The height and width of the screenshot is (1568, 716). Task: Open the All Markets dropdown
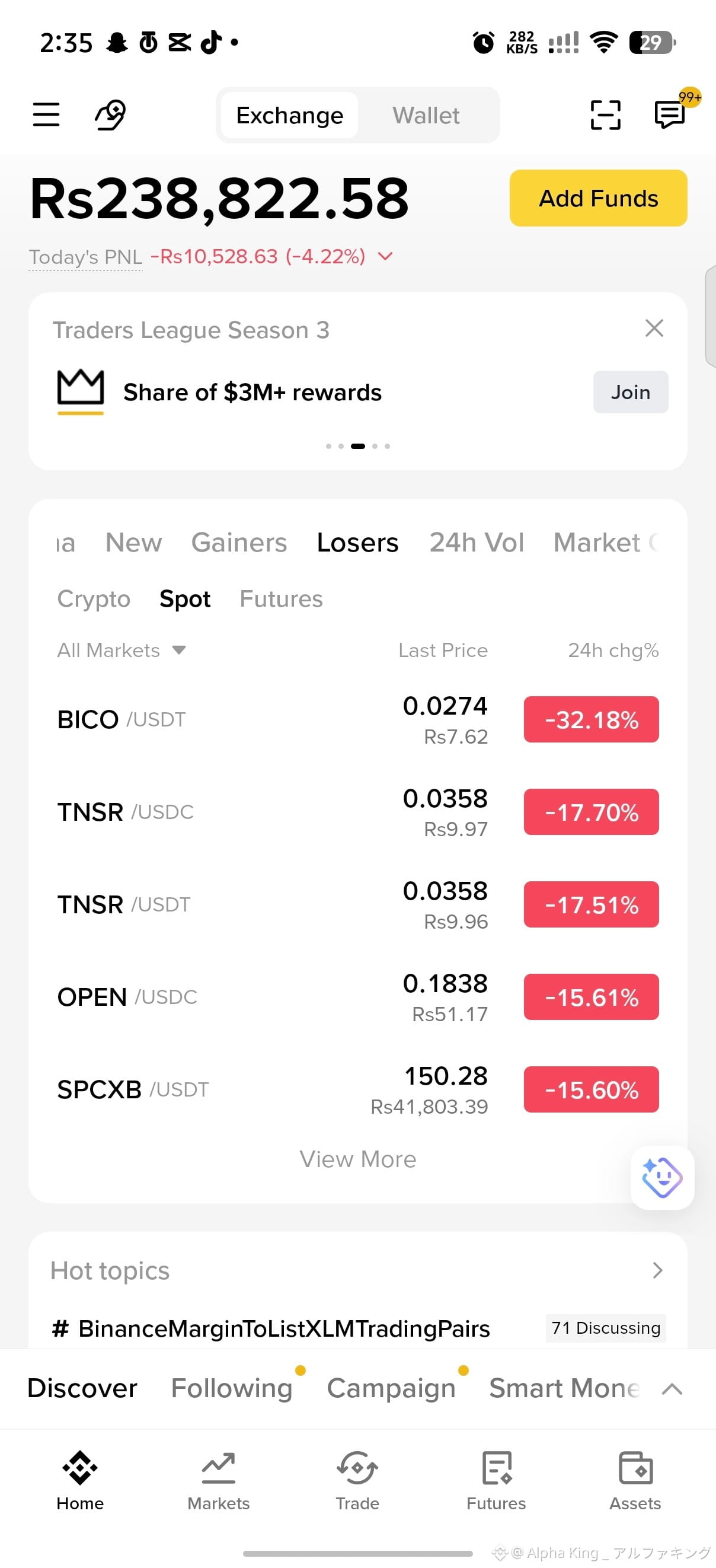(x=121, y=650)
